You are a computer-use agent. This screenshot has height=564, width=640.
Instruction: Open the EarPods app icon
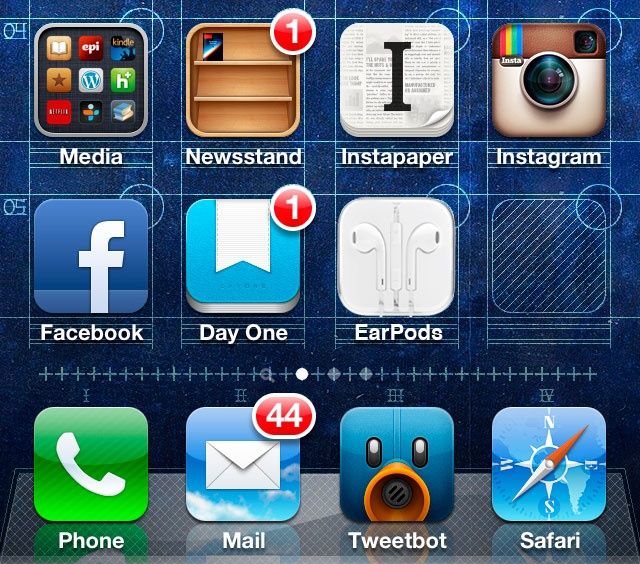coord(396,257)
